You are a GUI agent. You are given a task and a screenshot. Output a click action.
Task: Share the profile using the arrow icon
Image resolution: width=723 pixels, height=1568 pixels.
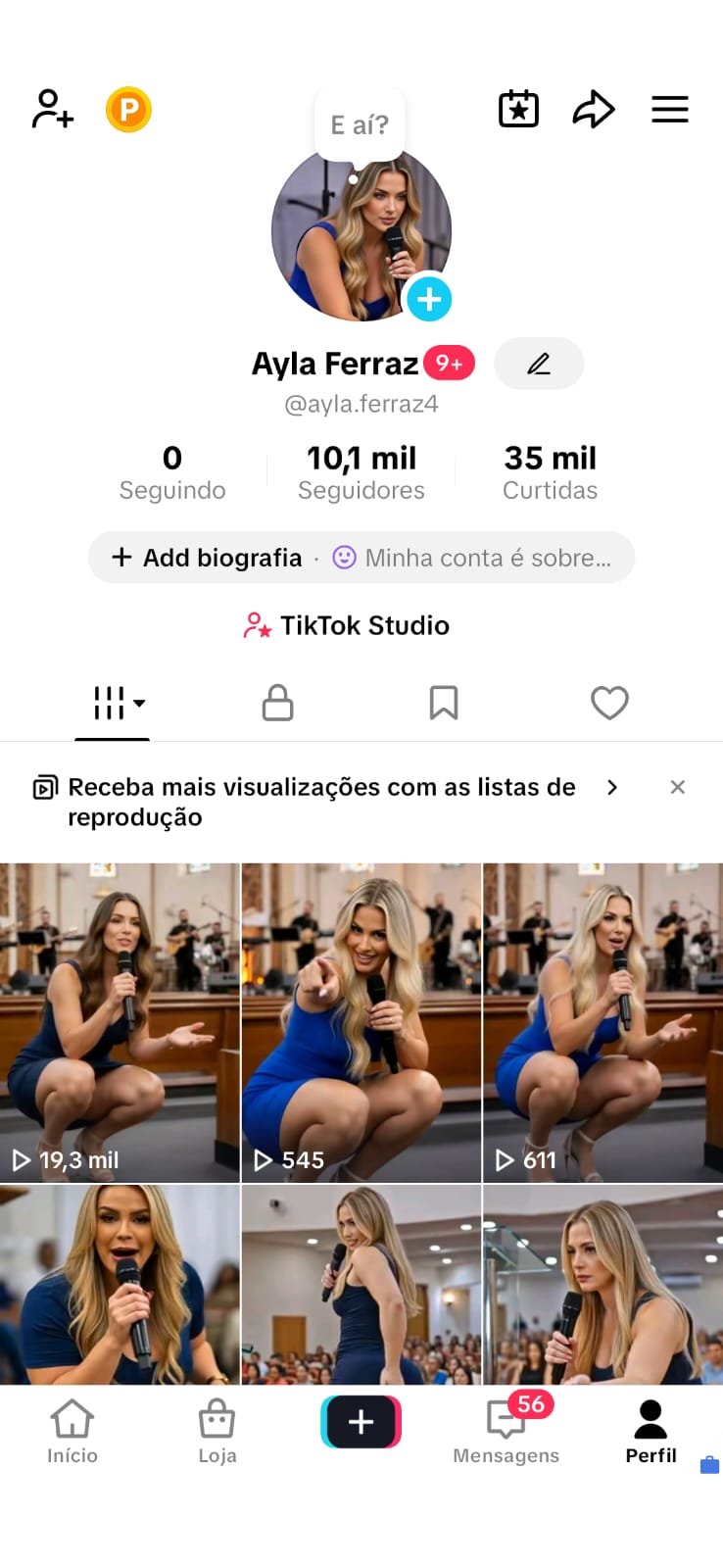[x=594, y=109]
